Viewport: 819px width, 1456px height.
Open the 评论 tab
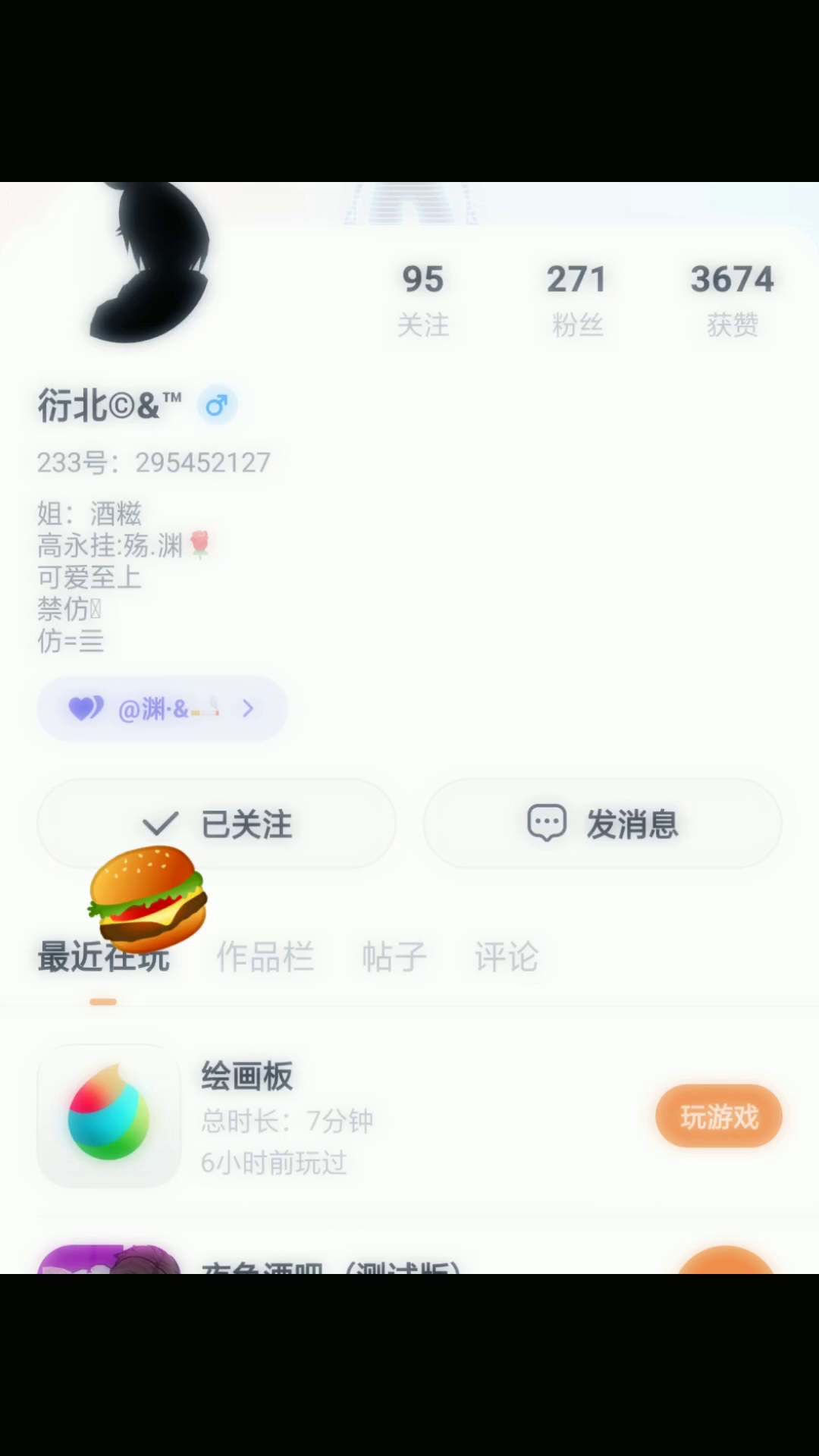click(x=507, y=957)
